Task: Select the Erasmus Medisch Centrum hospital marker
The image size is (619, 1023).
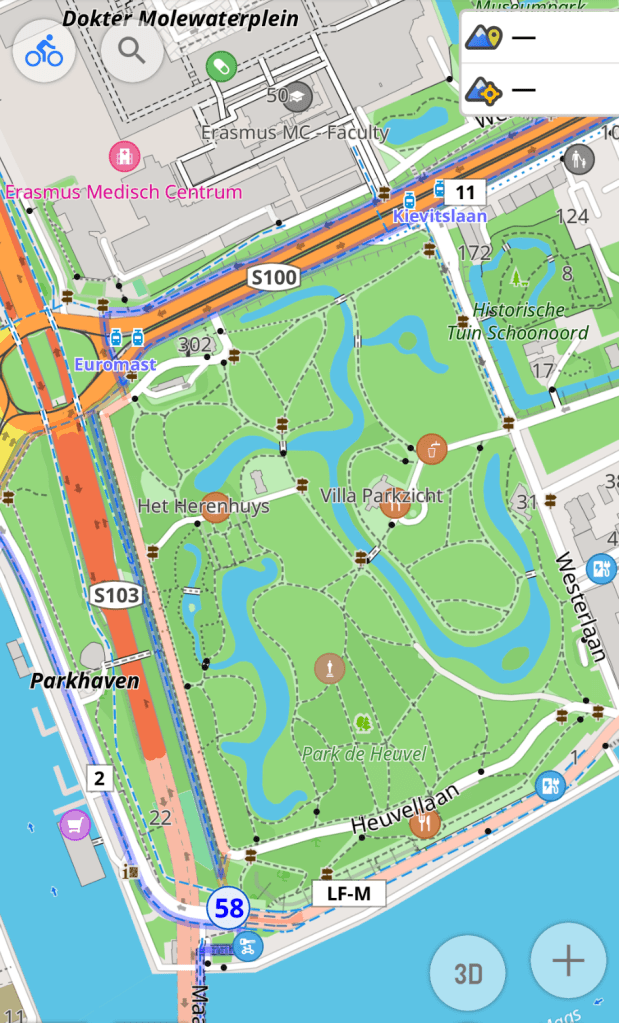Action: [x=124, y=156]
